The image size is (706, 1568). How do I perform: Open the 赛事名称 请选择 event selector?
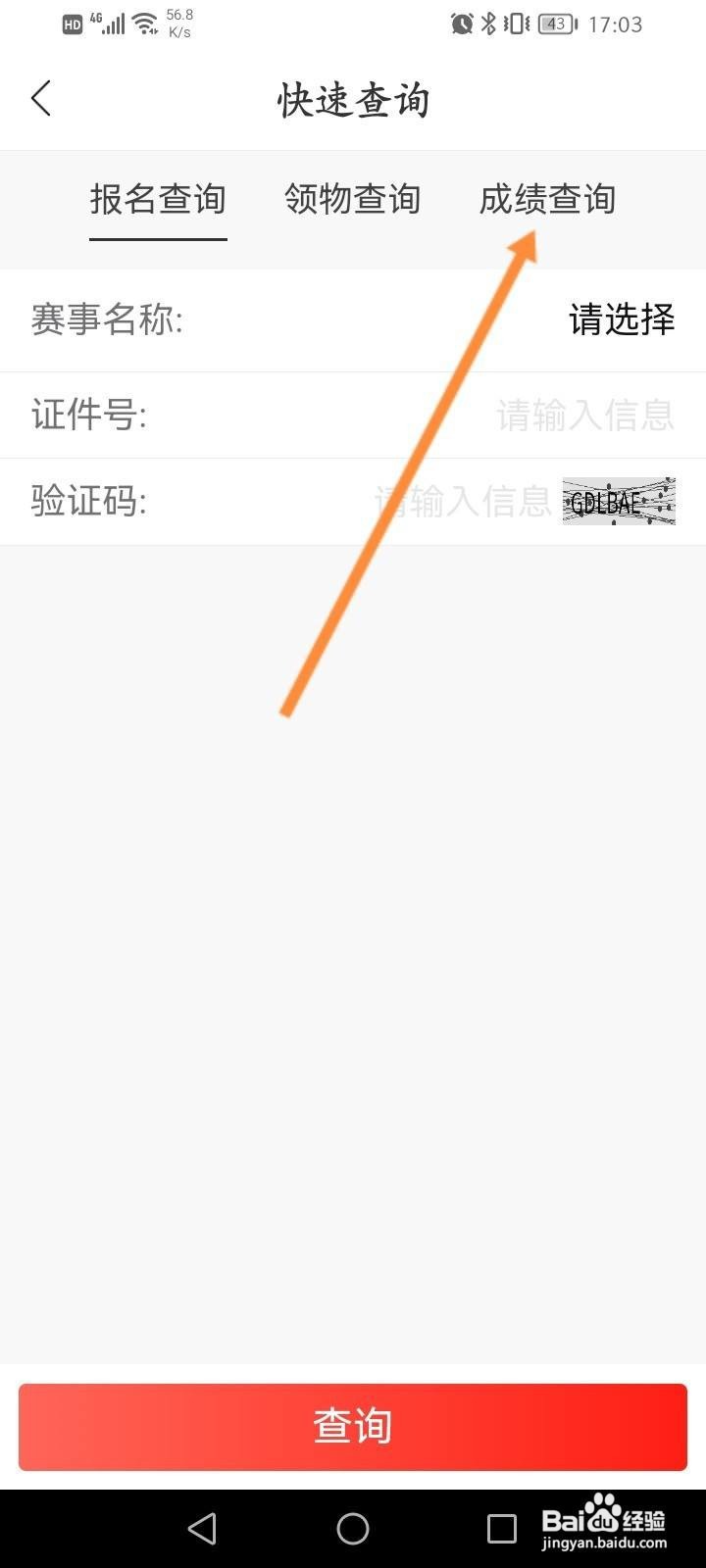tap(622, 320)
